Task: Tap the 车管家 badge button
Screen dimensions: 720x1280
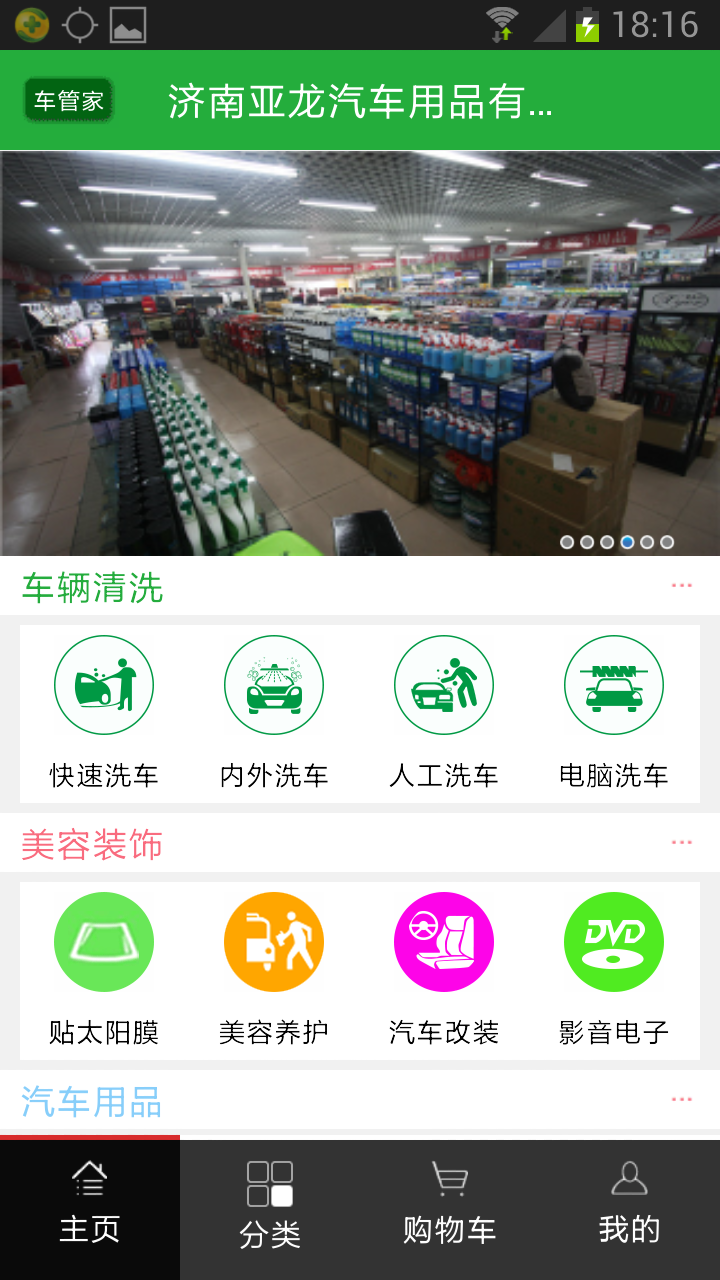Action: coord(68,100)
